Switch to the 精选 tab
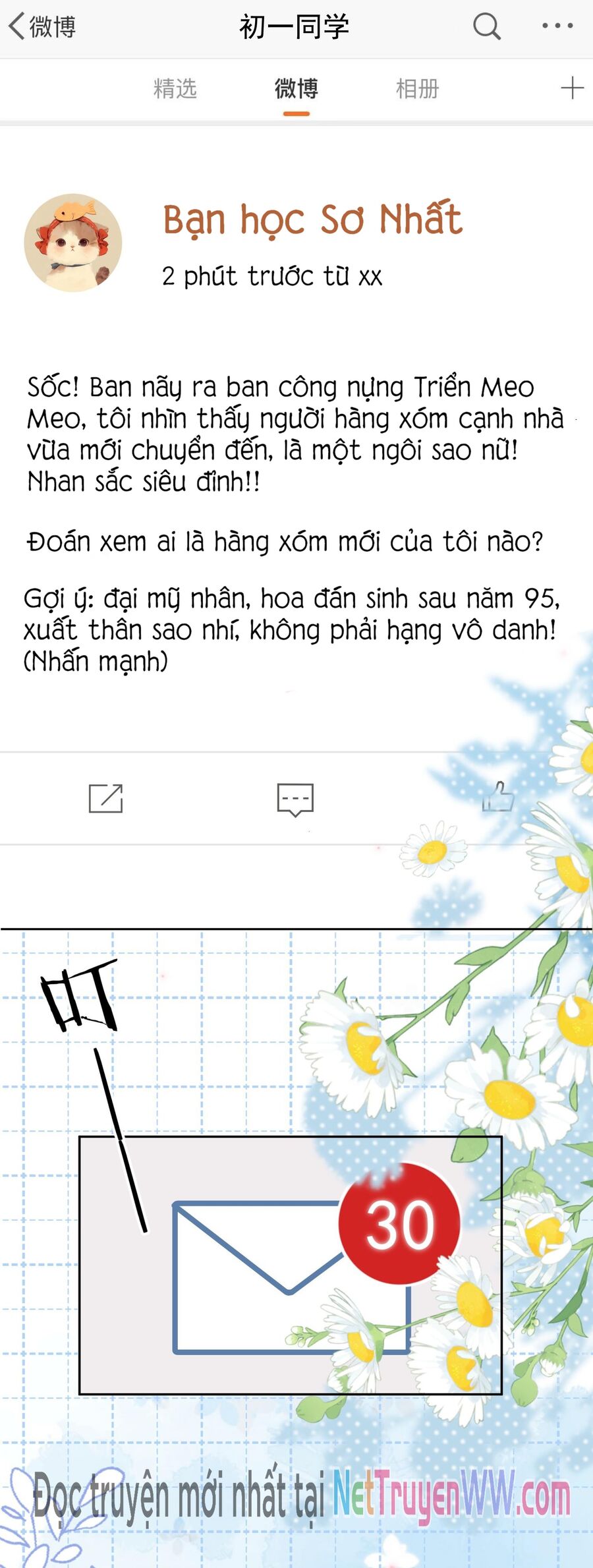 click(x=175, y=88)
